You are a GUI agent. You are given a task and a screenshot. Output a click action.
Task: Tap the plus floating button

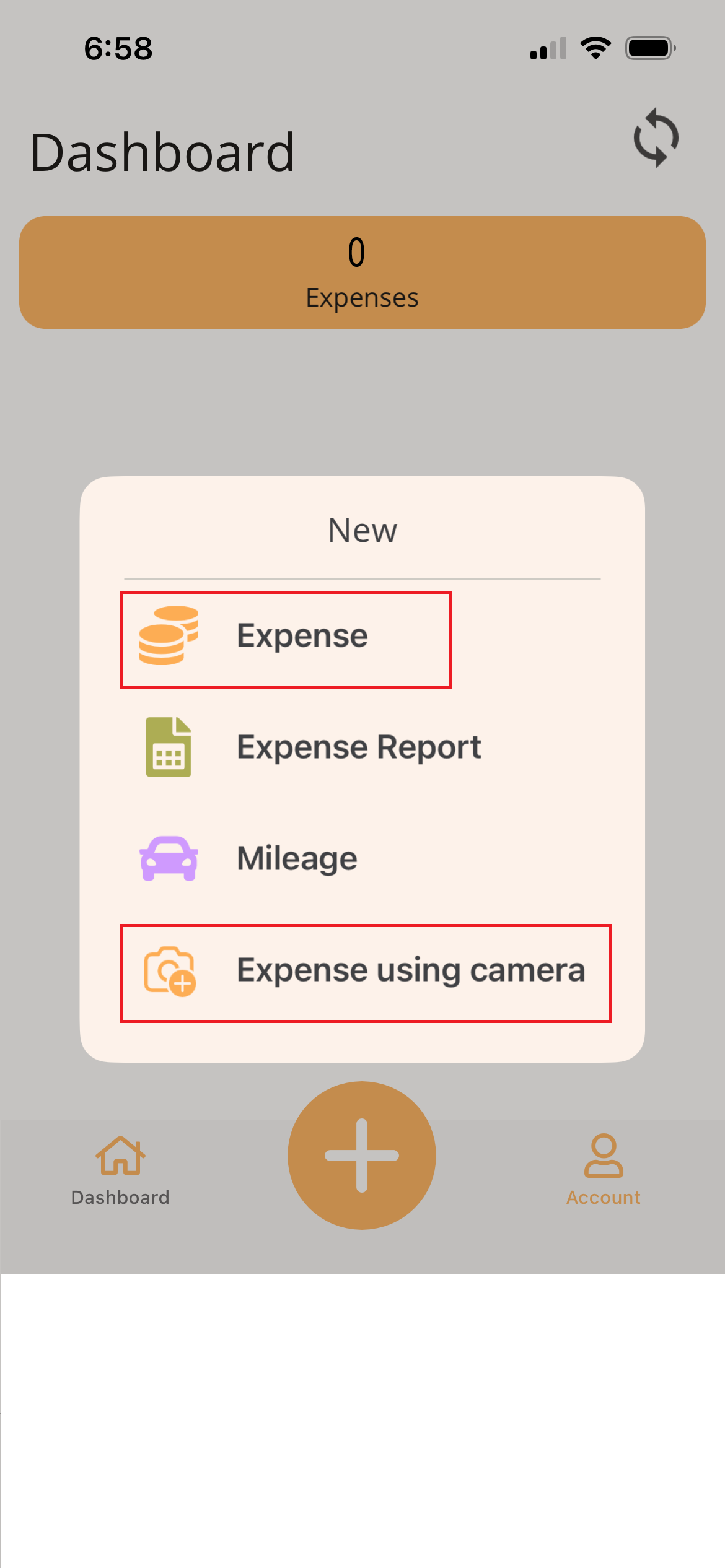coord(362,1156)
